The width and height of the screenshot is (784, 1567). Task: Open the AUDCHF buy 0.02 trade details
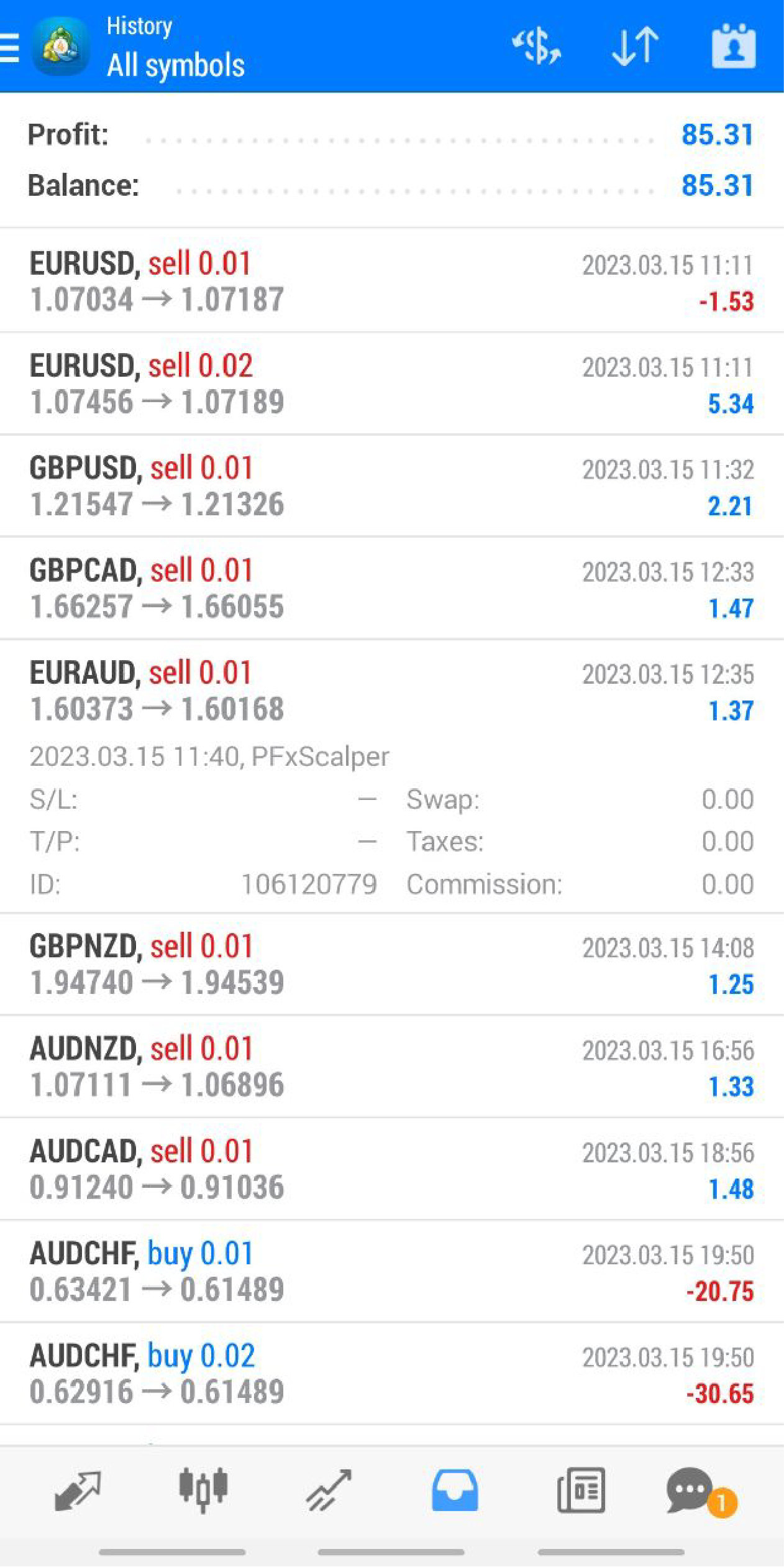click(x=391, y=1374)
